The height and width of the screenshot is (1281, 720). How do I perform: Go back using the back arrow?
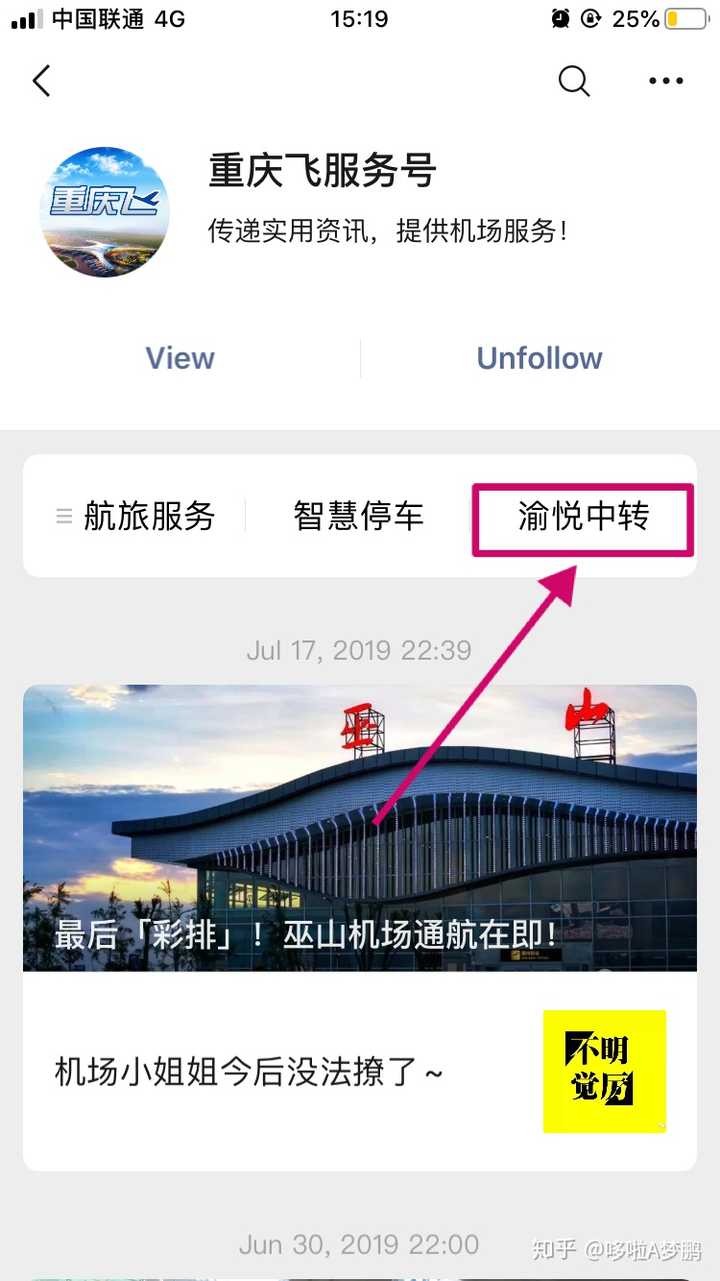[x=41, y=81]
